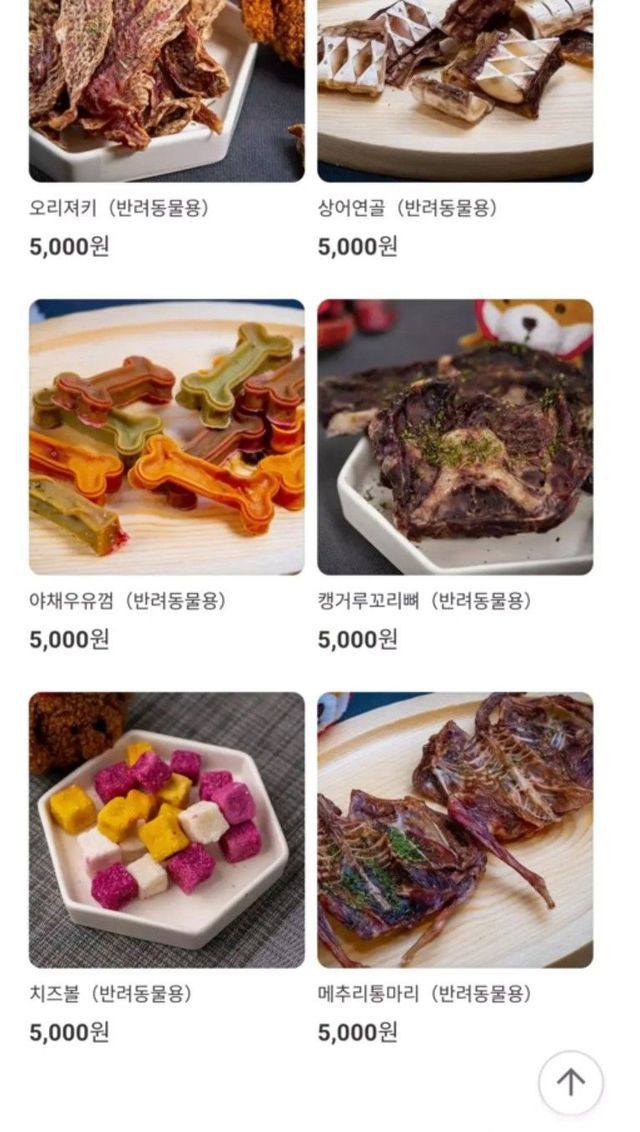
Task: View the 상어연골 product
Action: [455, 90]
